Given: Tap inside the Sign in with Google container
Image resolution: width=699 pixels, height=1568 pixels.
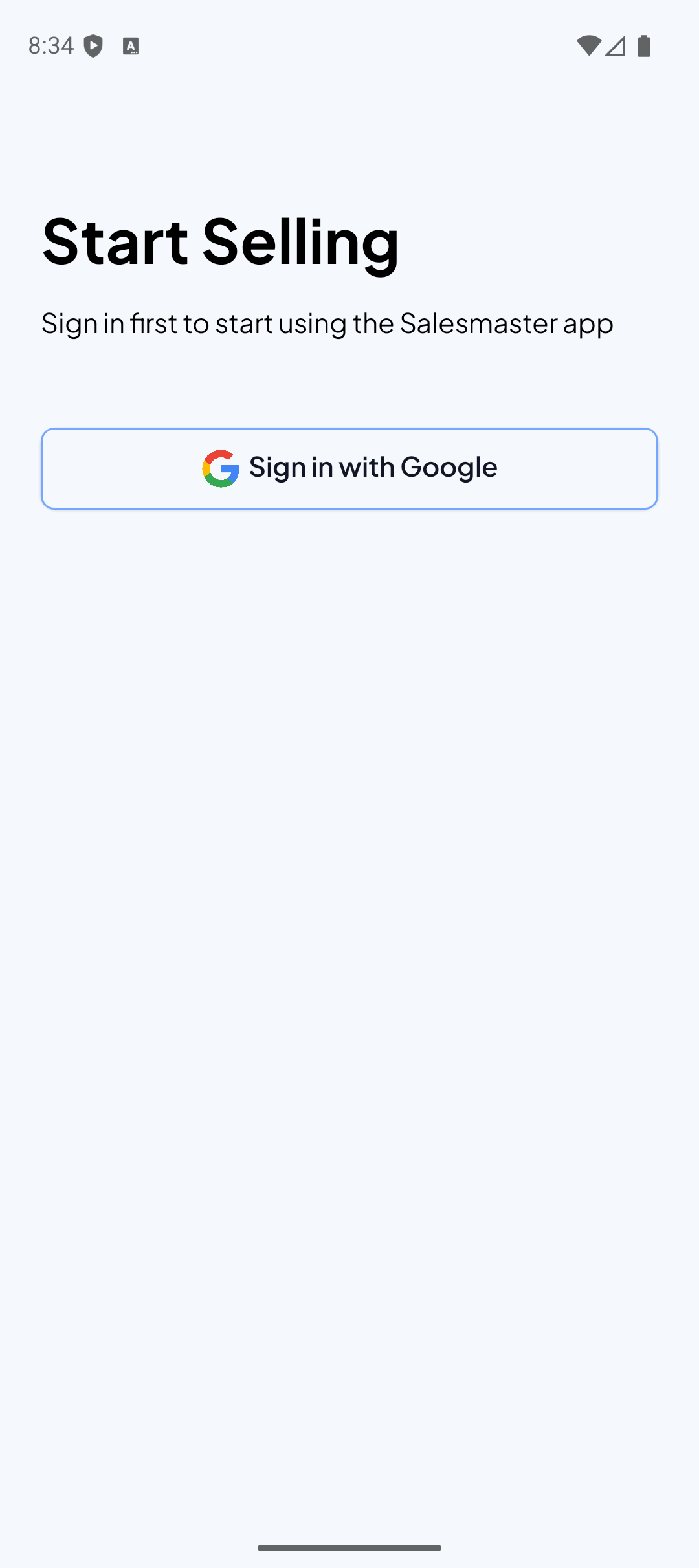Looking at the screenshot, I should pyautogui.click(x=349, y=468).
